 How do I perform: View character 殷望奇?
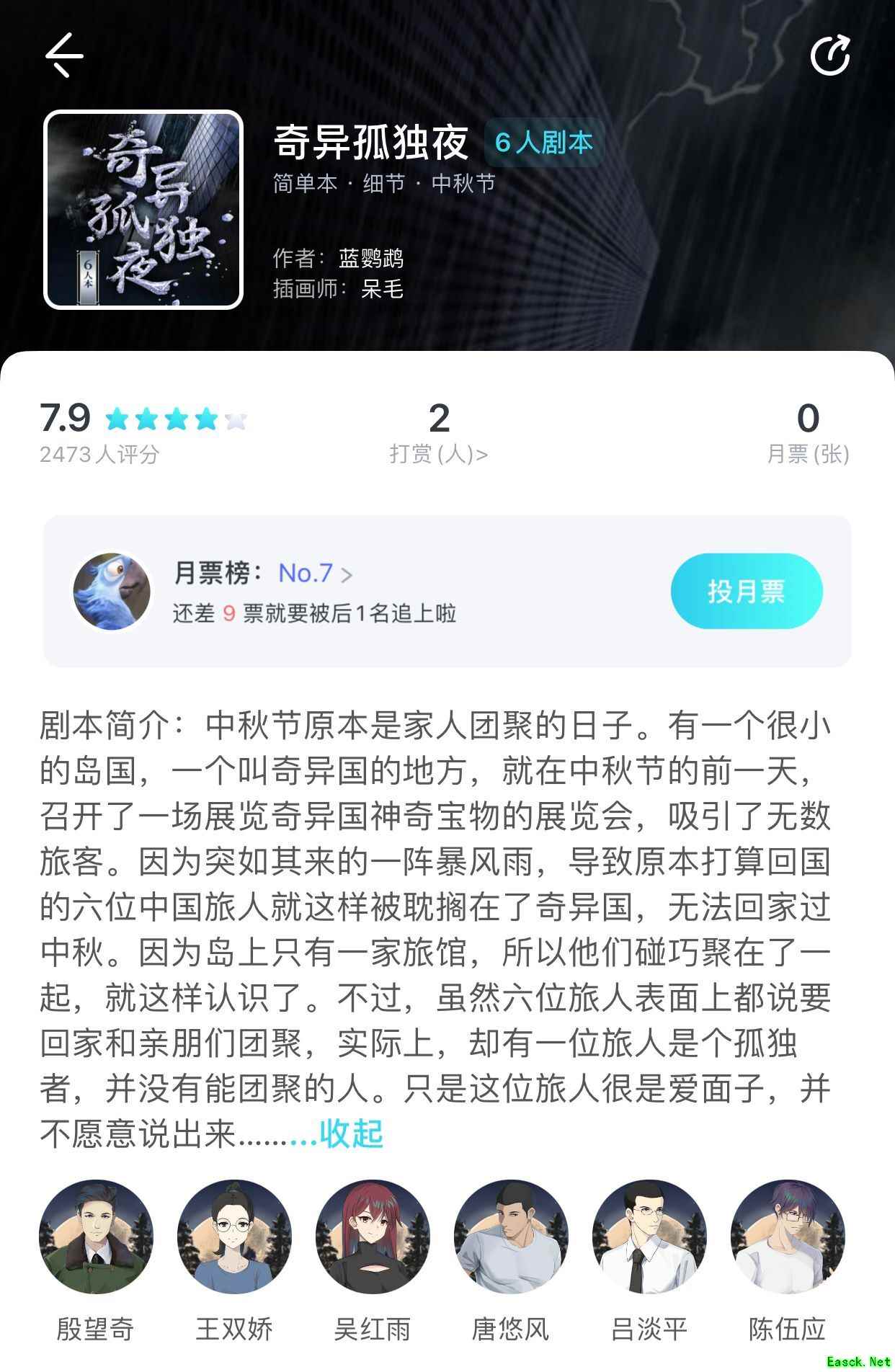tap(96, 1237)
